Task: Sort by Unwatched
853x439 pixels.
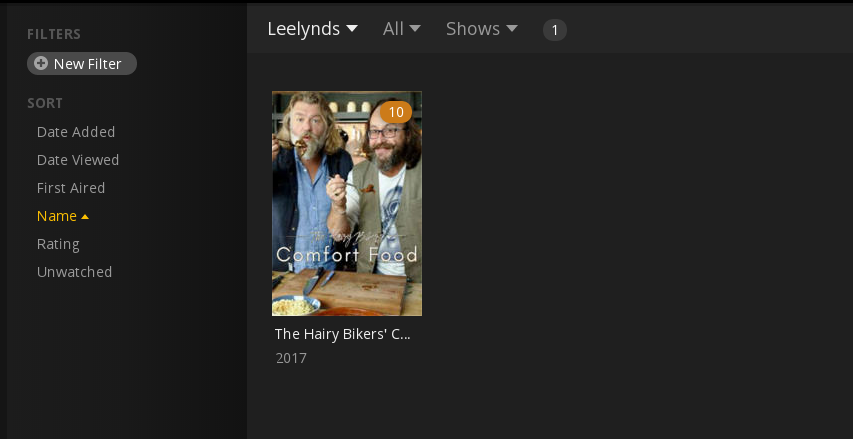Action: click(74, 272)
